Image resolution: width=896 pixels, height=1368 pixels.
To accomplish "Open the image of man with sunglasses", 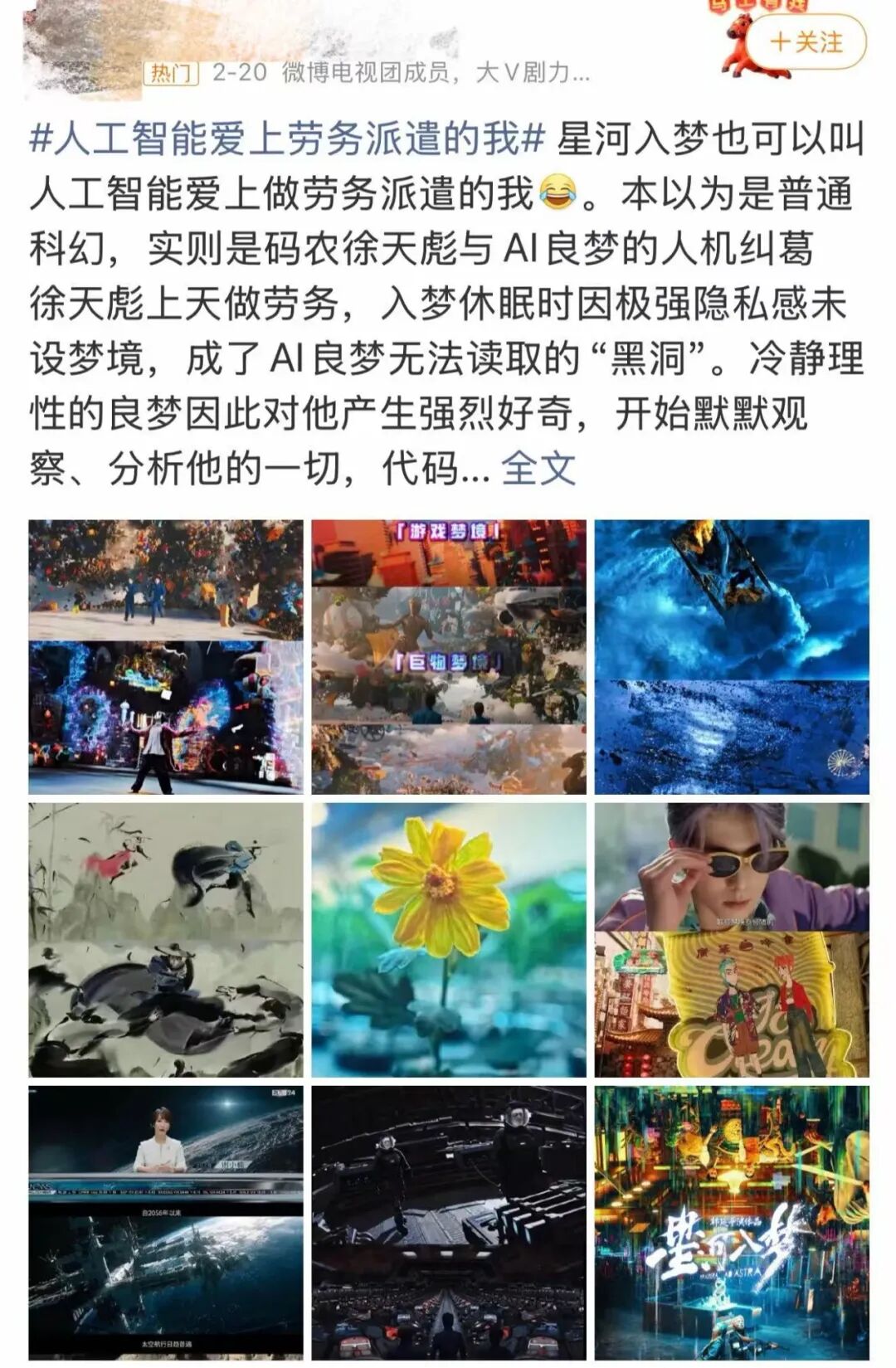I will (732, 940).
